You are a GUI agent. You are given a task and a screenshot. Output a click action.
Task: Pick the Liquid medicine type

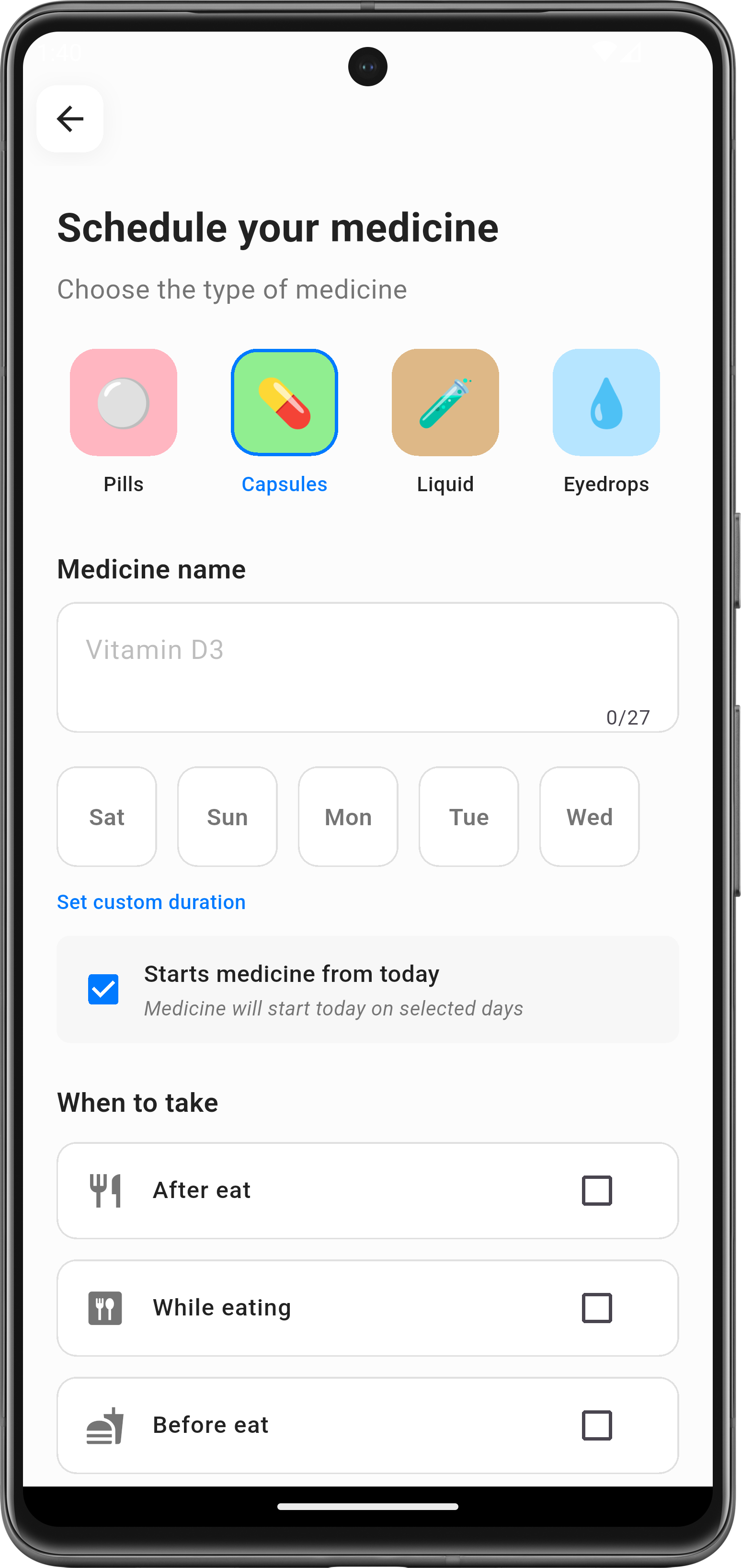coord(445,403)
